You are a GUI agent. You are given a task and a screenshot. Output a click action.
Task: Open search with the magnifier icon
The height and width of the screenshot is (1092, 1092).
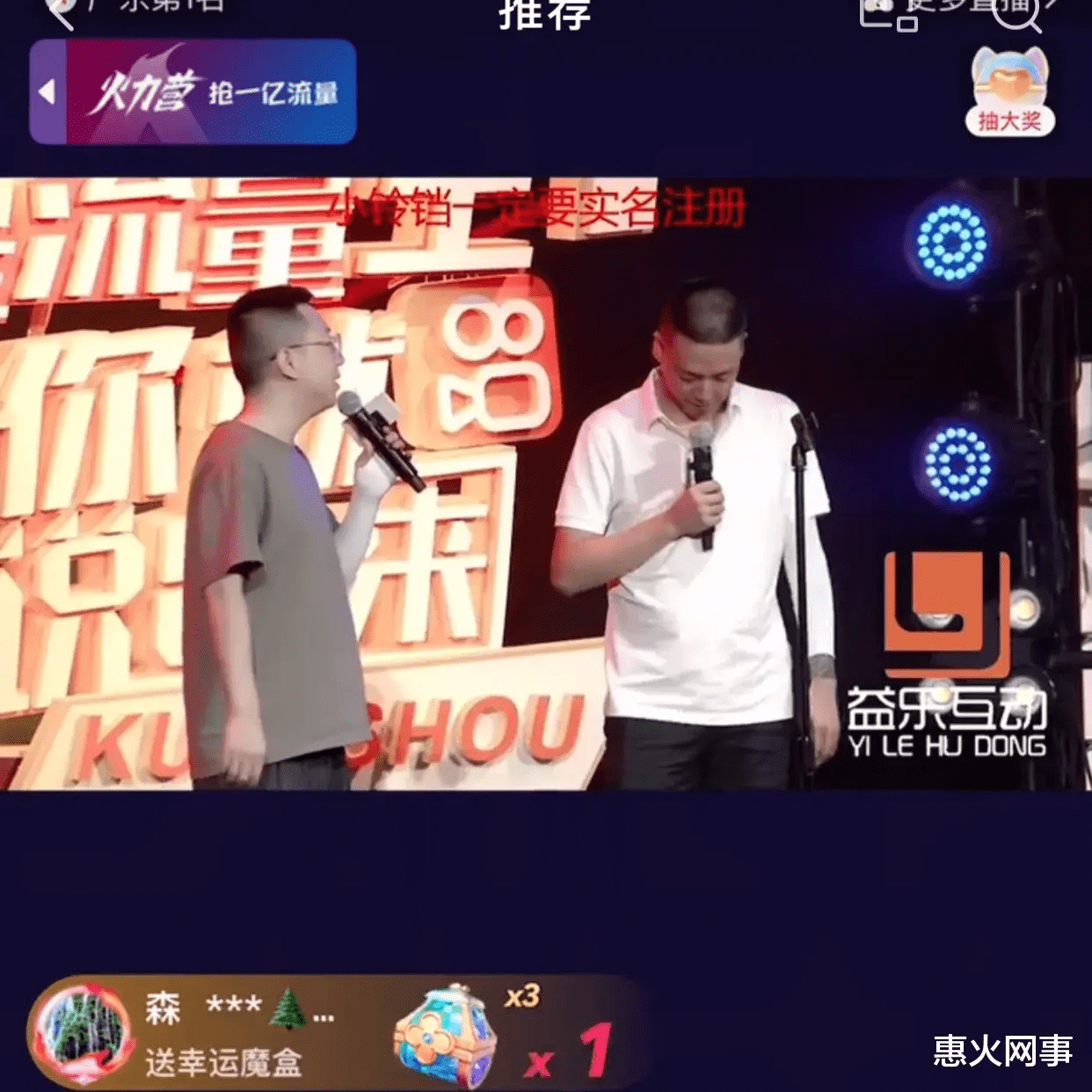[x=1017, y=12]
